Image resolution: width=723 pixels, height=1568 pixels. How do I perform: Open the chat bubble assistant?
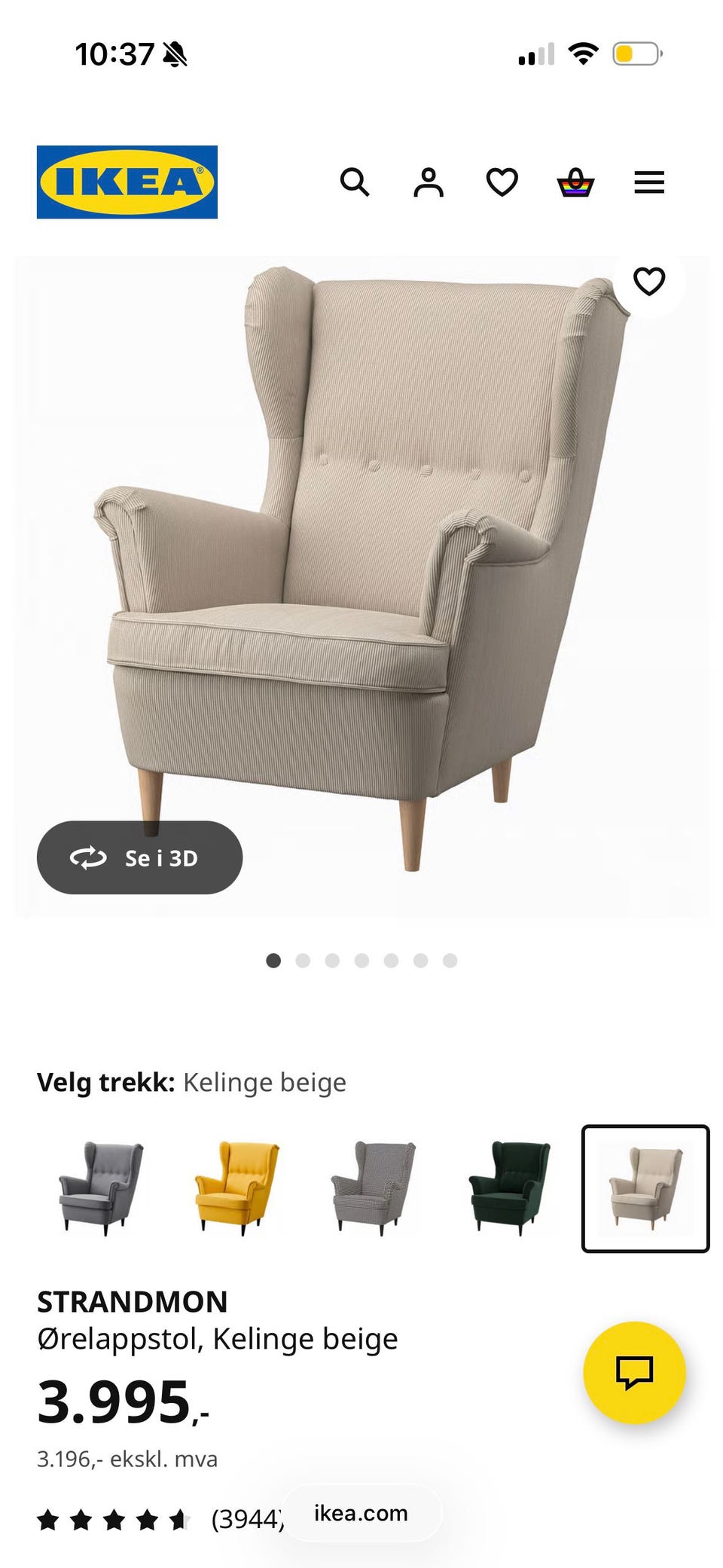[636, 1374]
